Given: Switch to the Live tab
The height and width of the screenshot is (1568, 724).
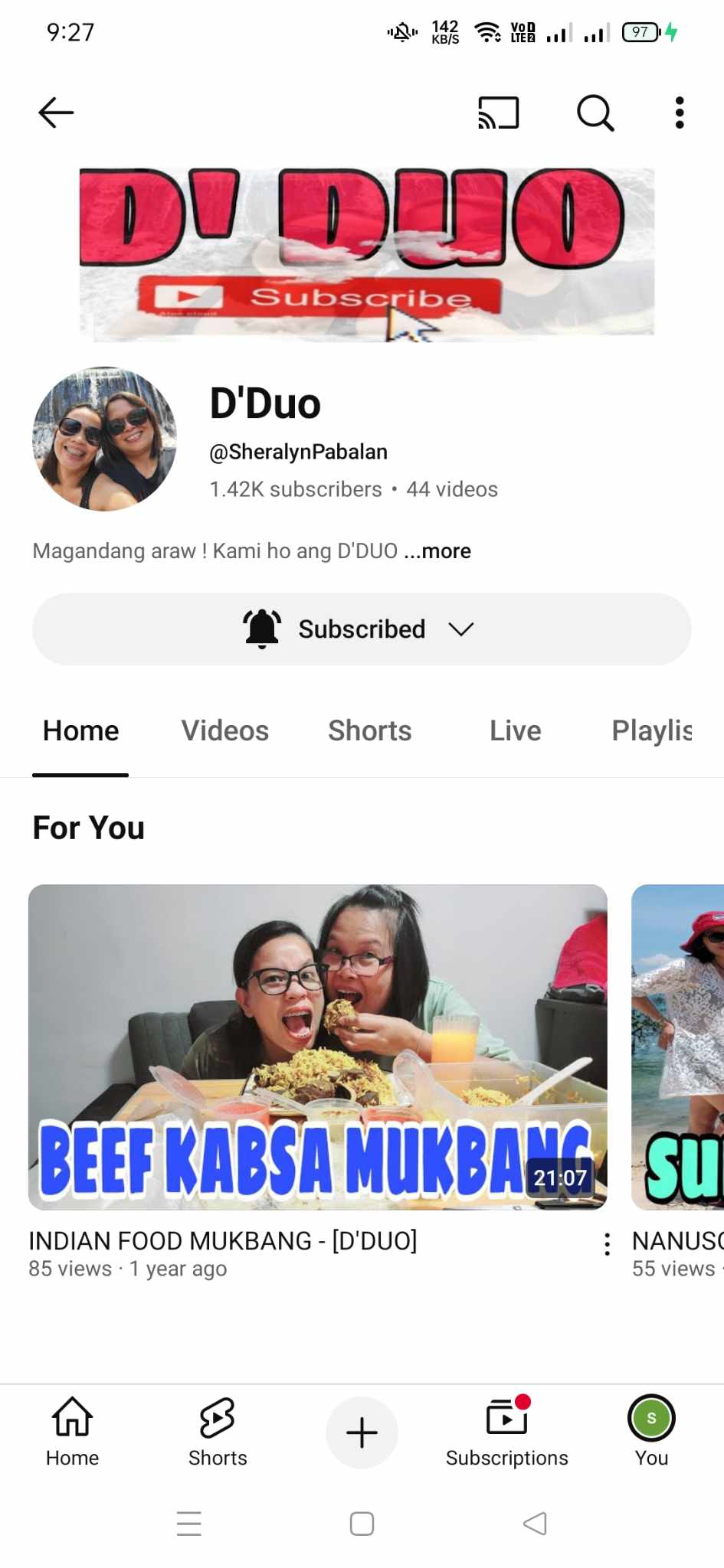Looking at the screenshot, I should point(515,730).
